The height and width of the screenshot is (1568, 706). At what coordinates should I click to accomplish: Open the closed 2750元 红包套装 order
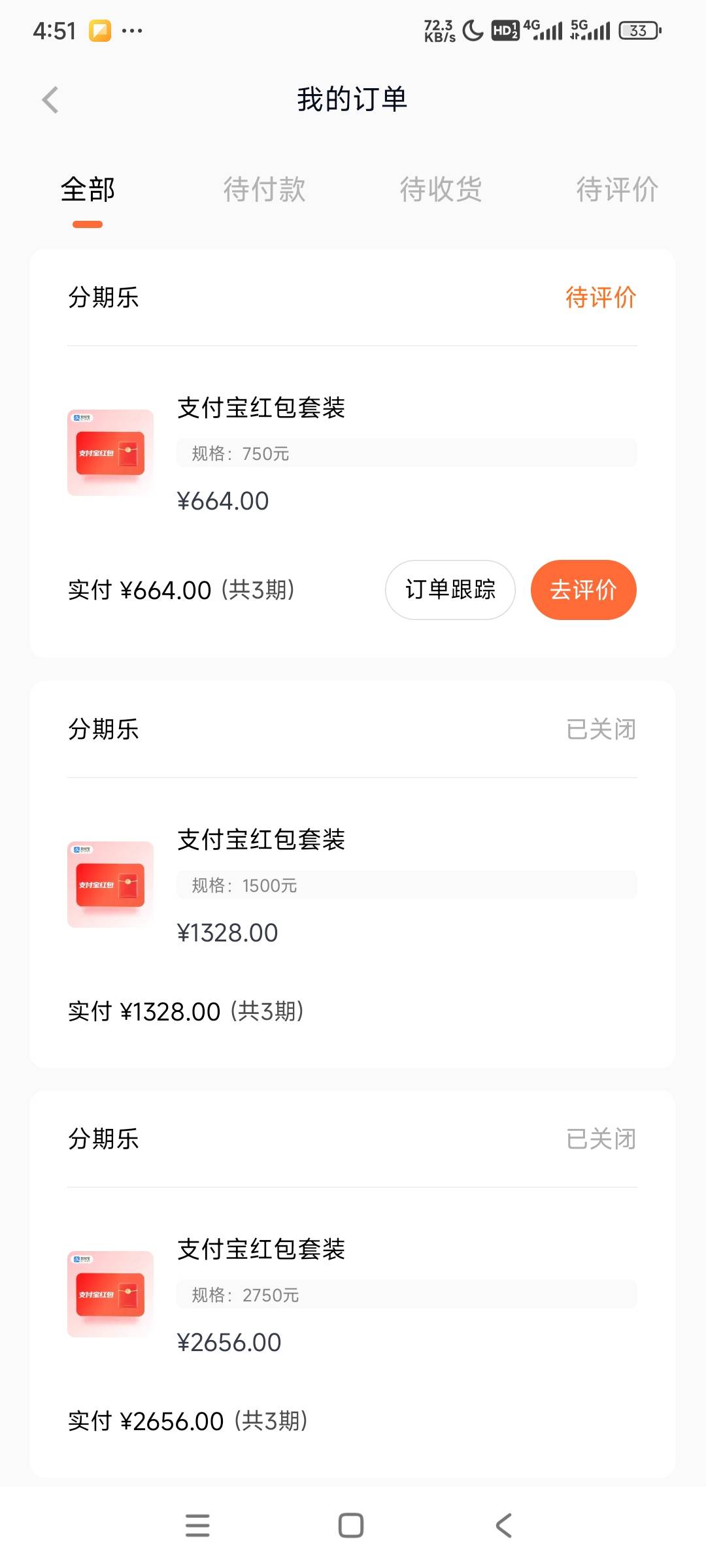(x=352, y=1284)
